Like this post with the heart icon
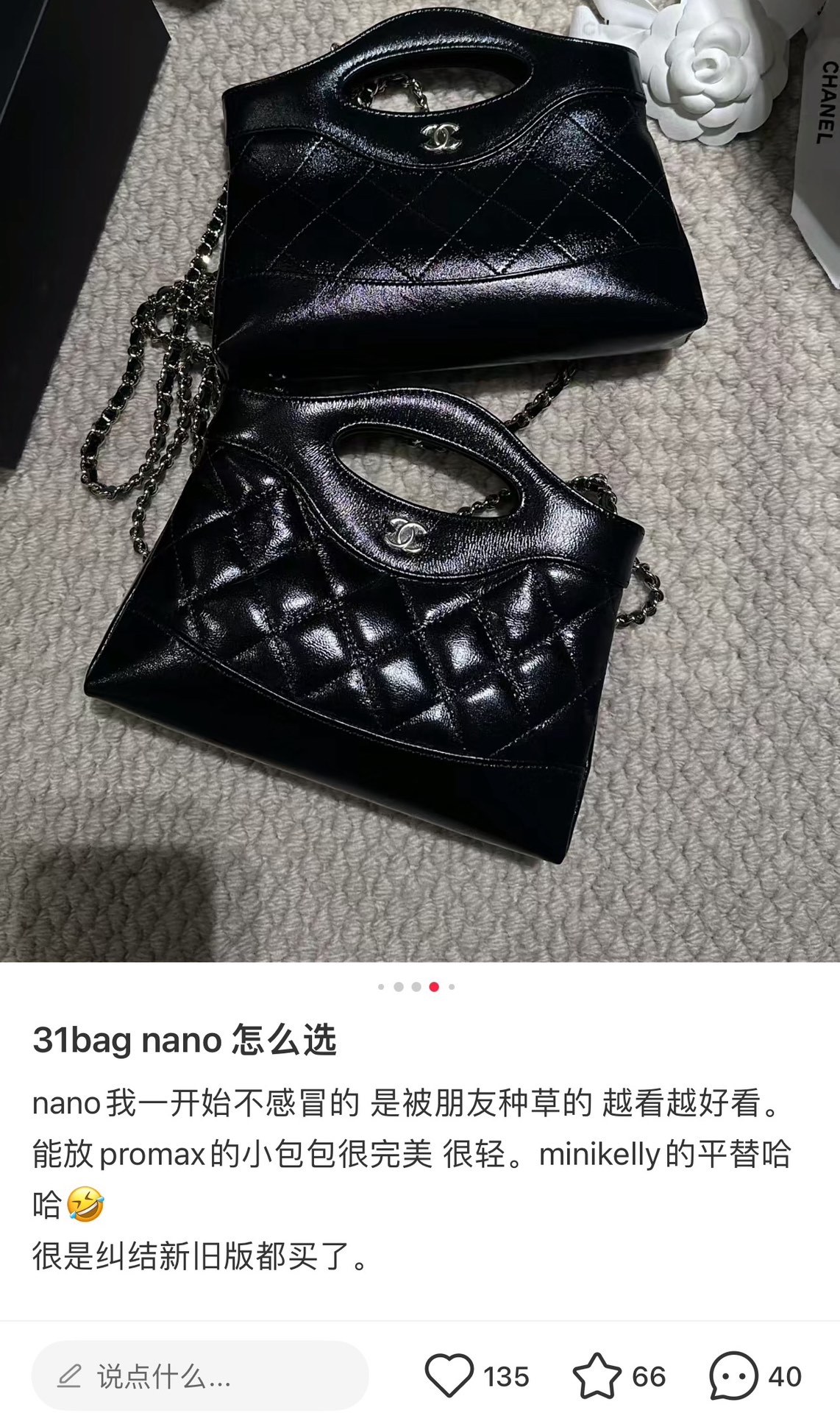 [x=449, y=1375]
